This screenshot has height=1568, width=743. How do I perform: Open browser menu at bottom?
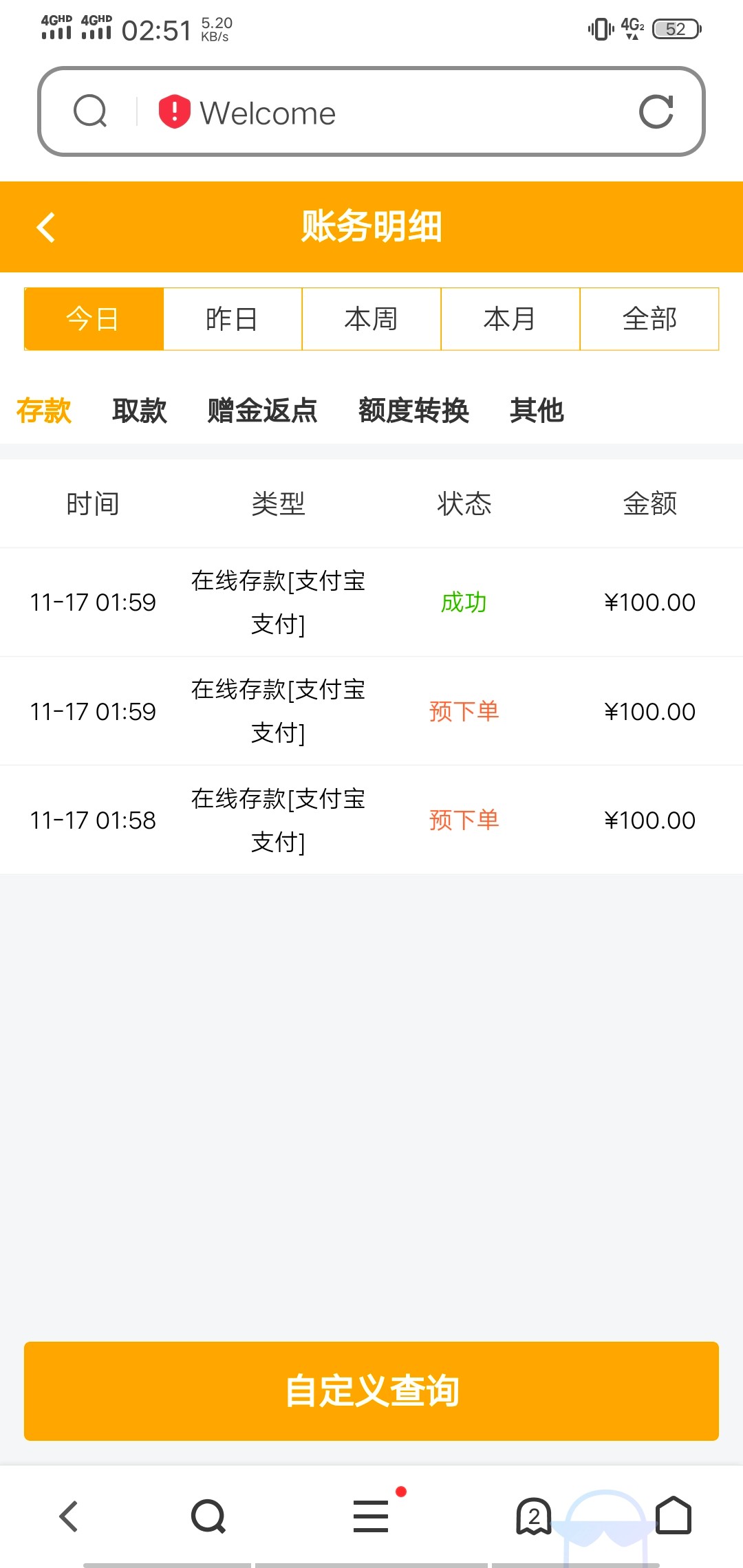[371, 1516]
